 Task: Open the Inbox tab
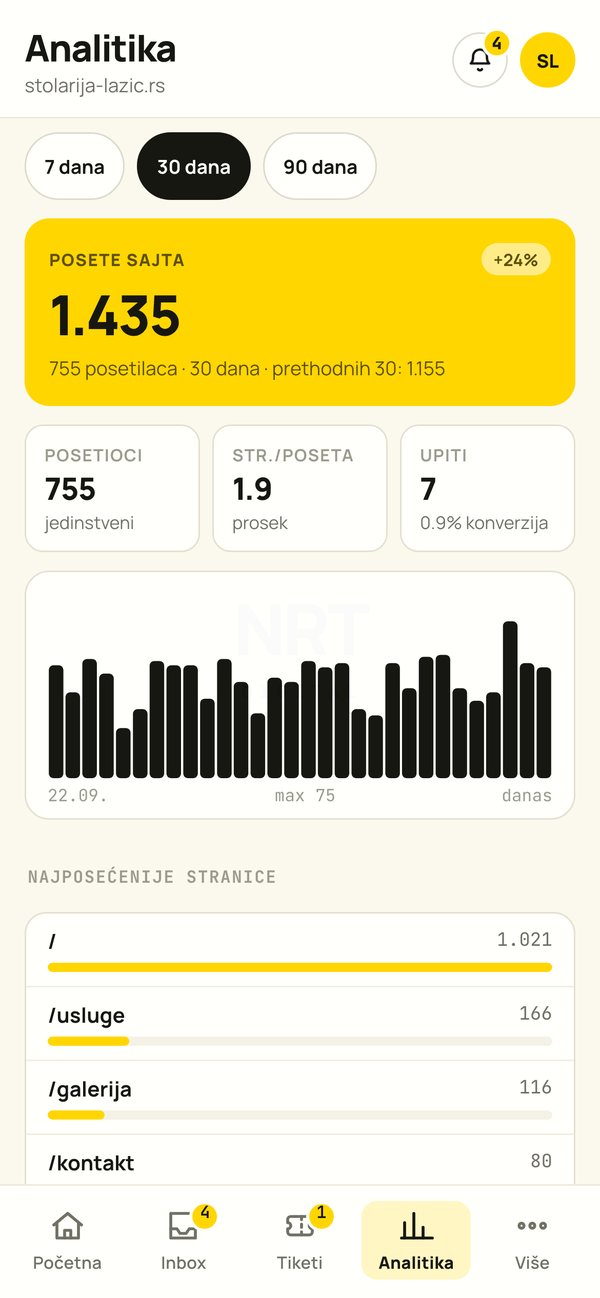point(184,1240)
